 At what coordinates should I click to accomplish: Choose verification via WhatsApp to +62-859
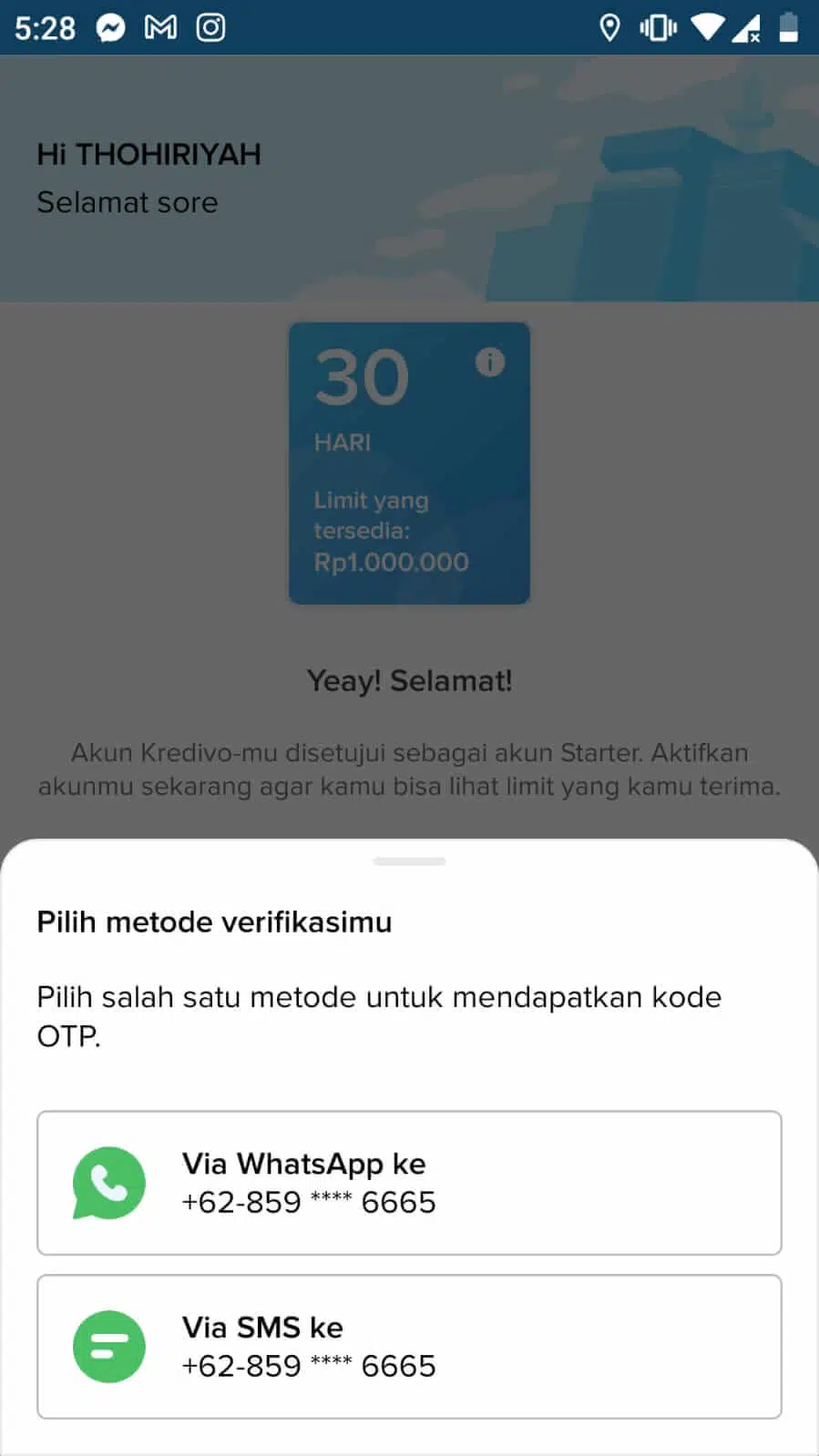[x=408, y=1182]
